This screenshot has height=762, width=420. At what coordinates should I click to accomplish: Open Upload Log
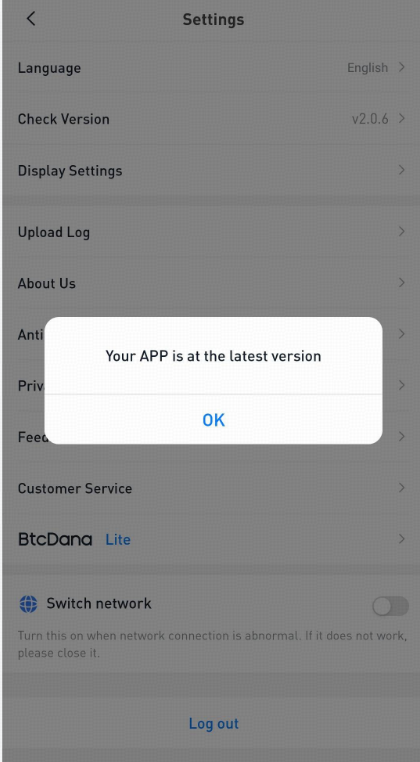[211, 232]
